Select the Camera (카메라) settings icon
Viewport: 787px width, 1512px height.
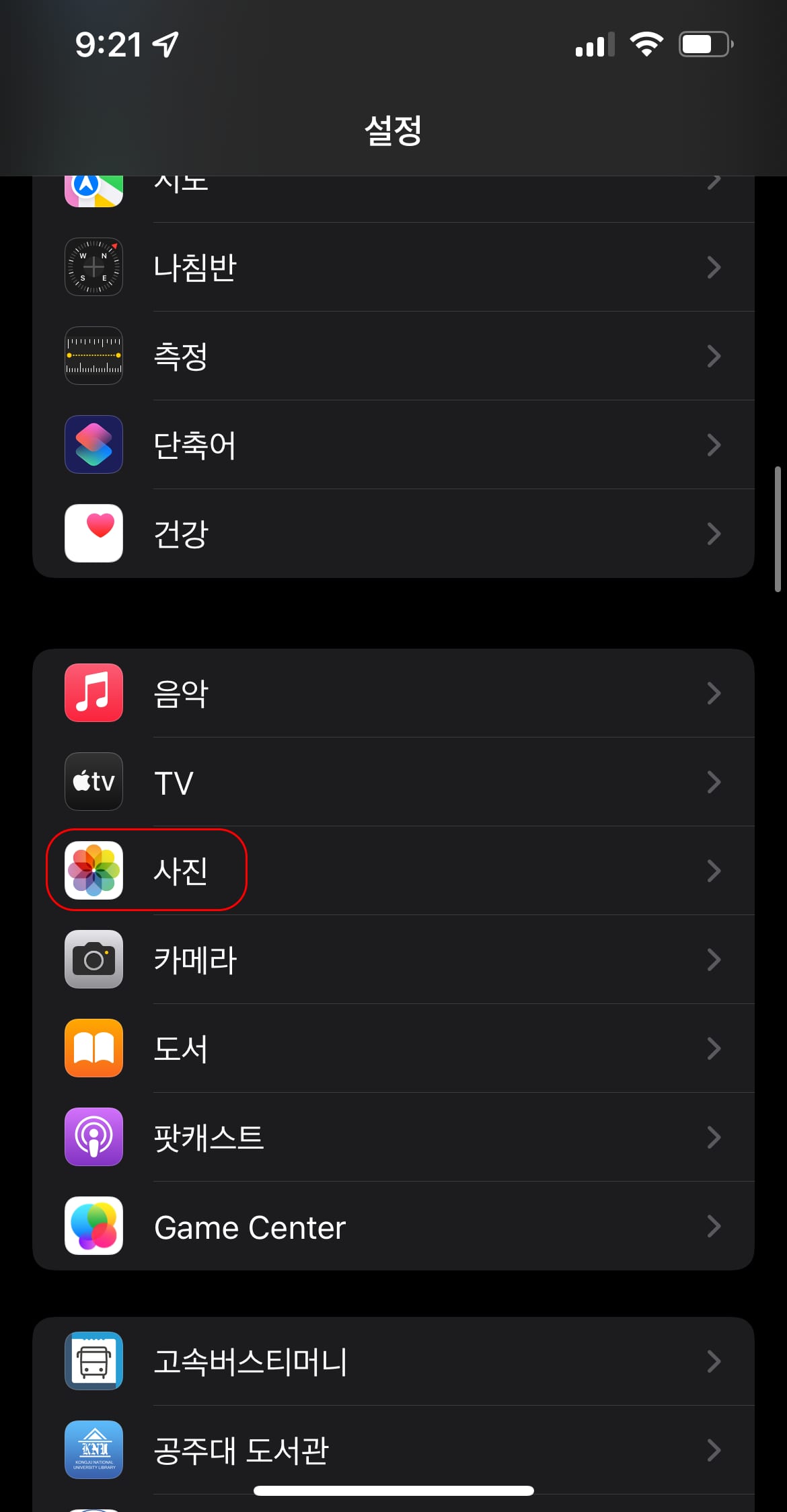tap(93, 960)
